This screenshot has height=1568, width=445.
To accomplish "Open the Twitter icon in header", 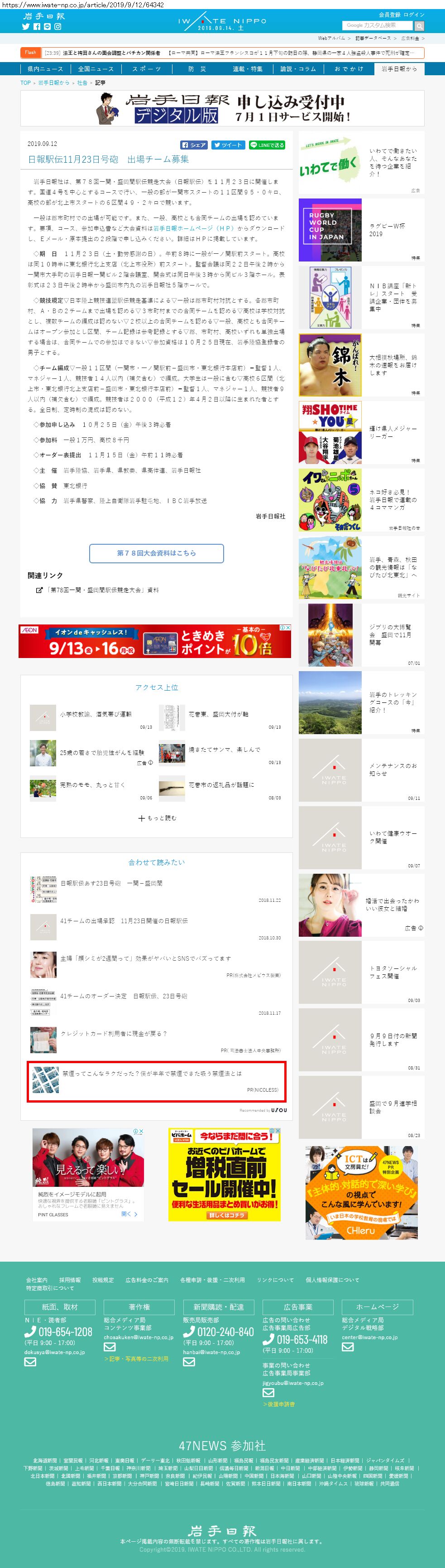I will [x=26, y=27].
